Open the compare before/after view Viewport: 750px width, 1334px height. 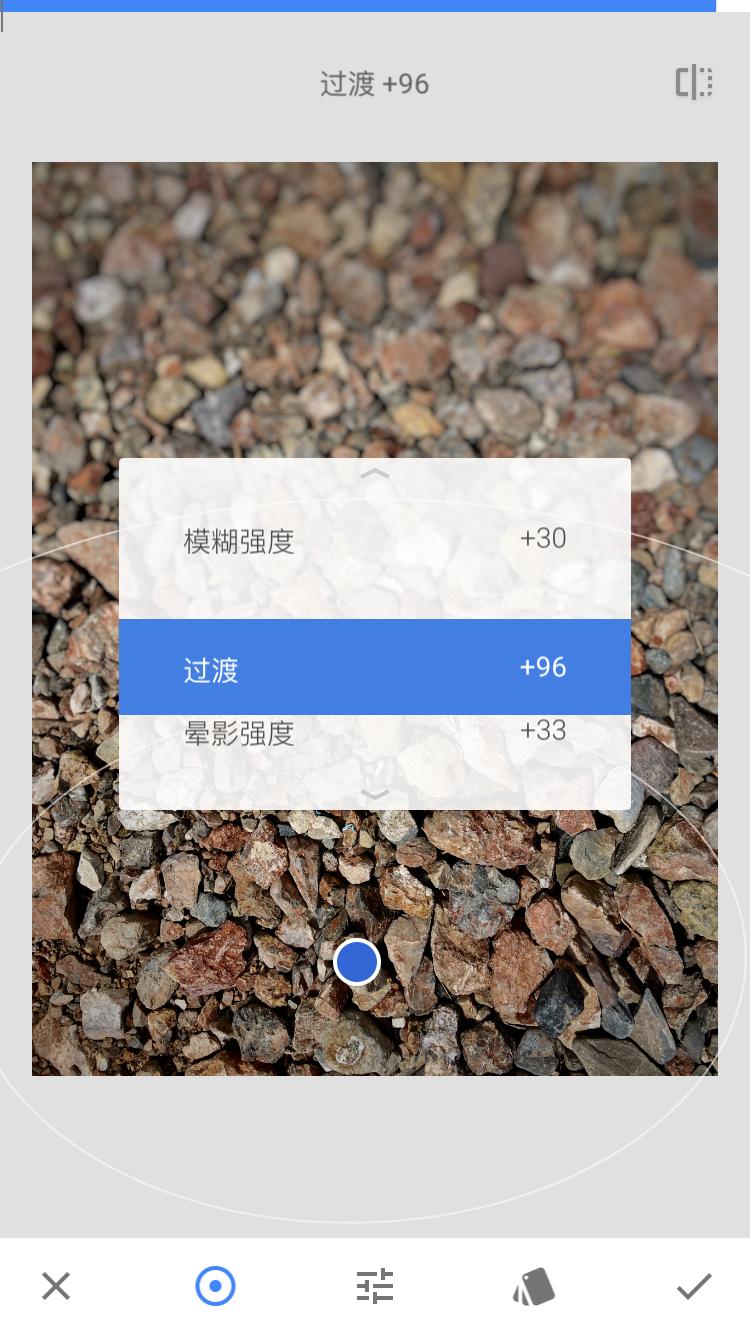(694, 83)
